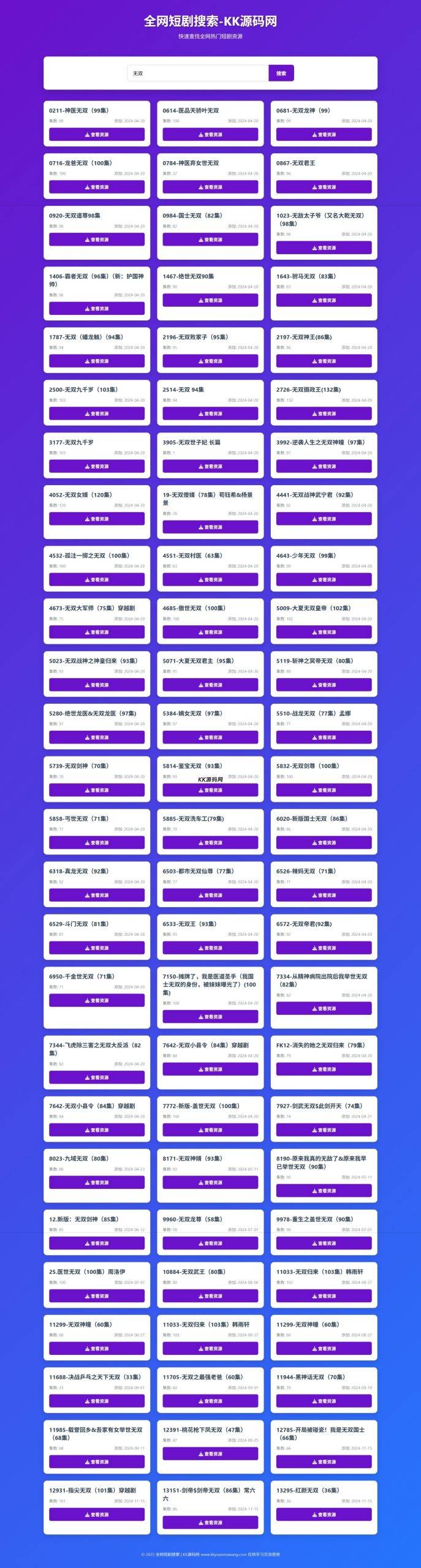Screen dimensions: 421x1568
Task: Open 查看资源 for 0716-龙爸无双（100集）
Action: pos(97,187)
